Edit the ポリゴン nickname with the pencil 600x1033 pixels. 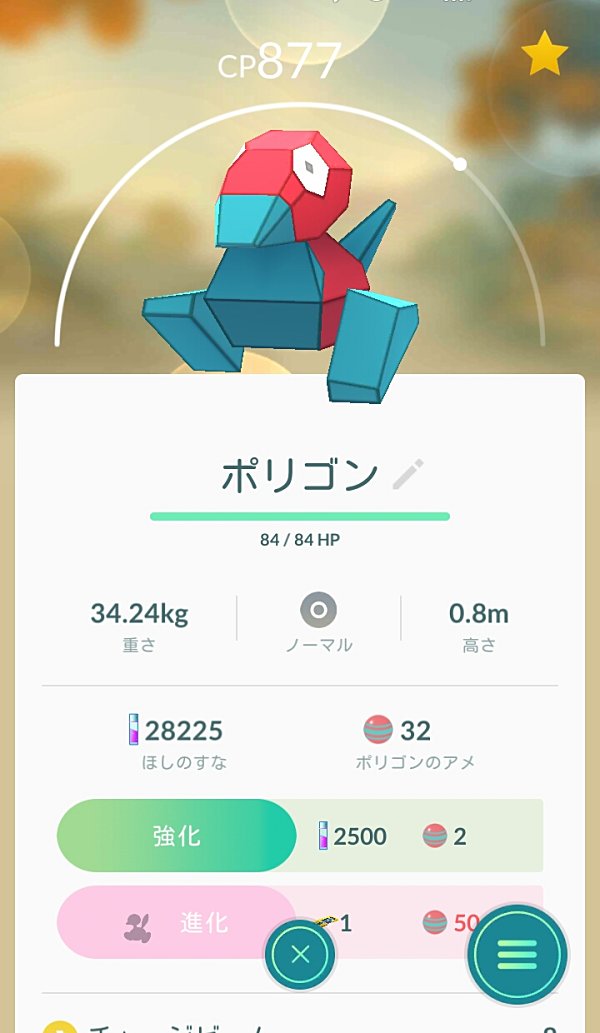pos(408,474)
